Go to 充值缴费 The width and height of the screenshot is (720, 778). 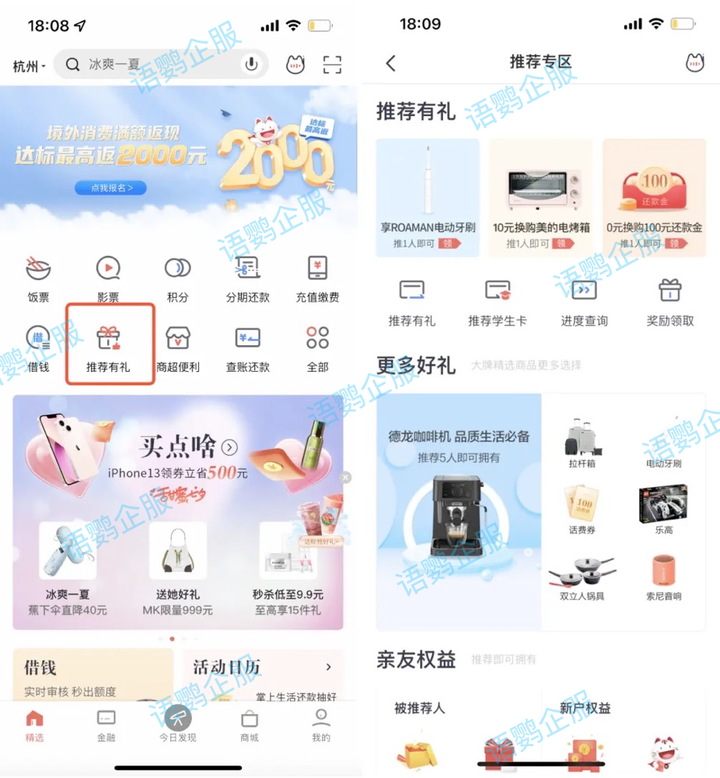(x=317, y=278)
